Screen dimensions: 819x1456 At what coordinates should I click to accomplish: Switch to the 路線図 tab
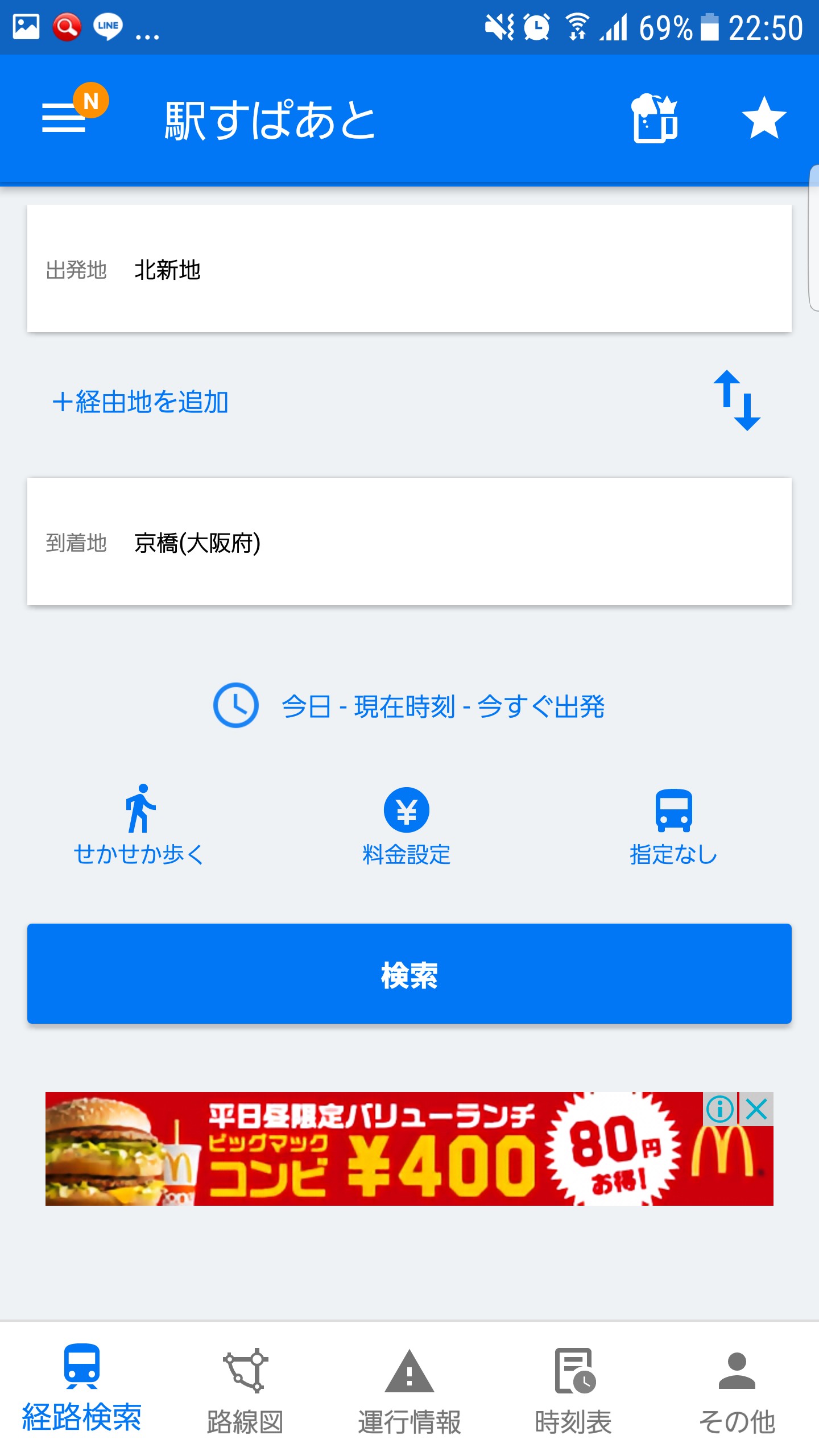click(245, 1388)
